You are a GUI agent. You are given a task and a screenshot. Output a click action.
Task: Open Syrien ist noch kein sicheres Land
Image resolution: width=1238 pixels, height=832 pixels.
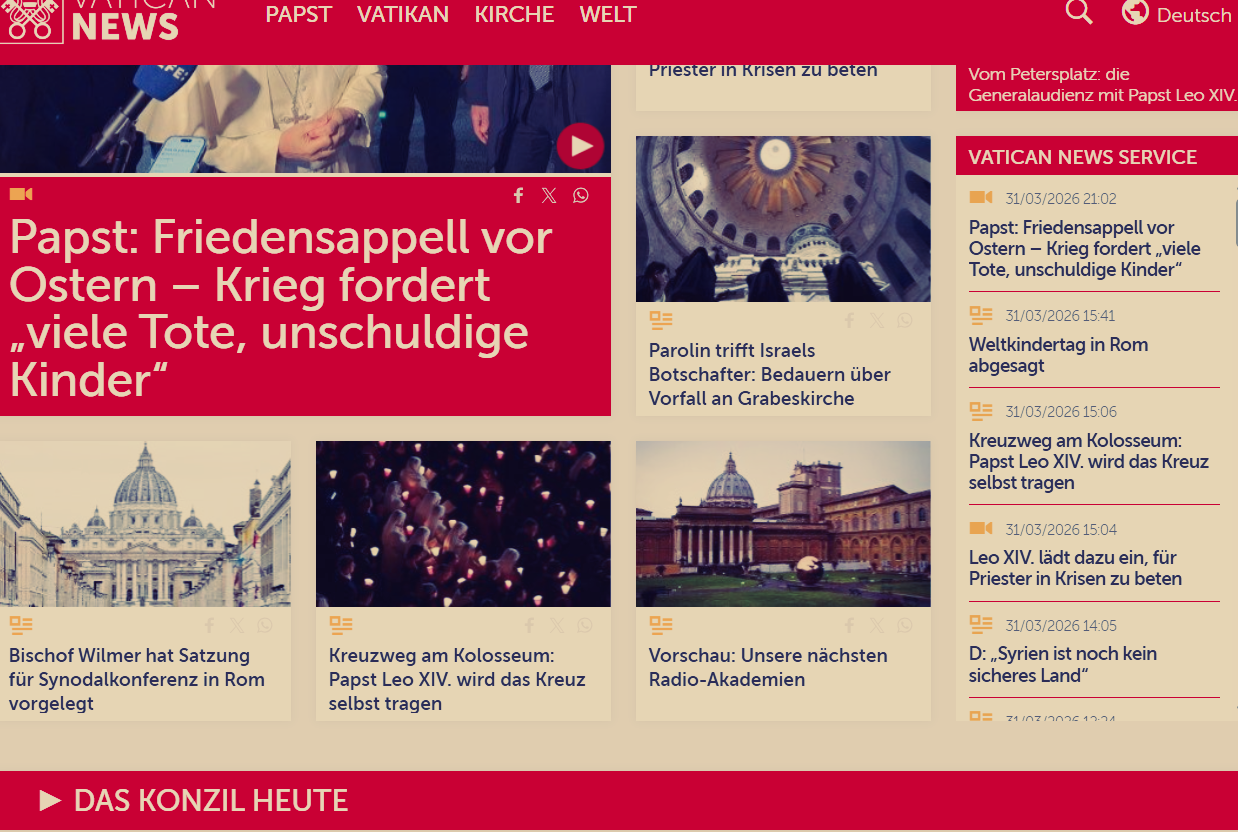pyautogui.click(x=1063, y=664)
